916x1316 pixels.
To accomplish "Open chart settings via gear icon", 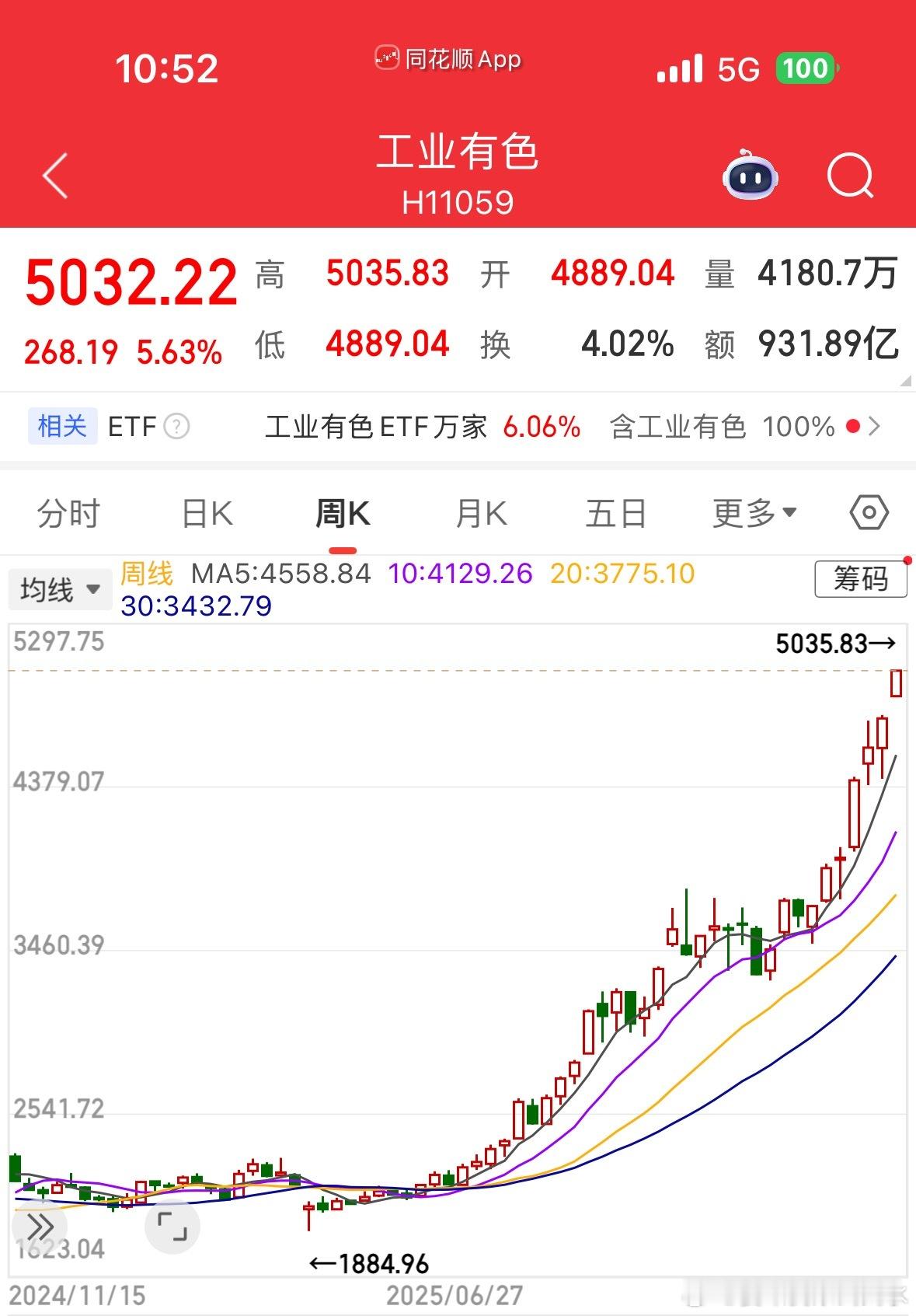I will pos(868,511).
